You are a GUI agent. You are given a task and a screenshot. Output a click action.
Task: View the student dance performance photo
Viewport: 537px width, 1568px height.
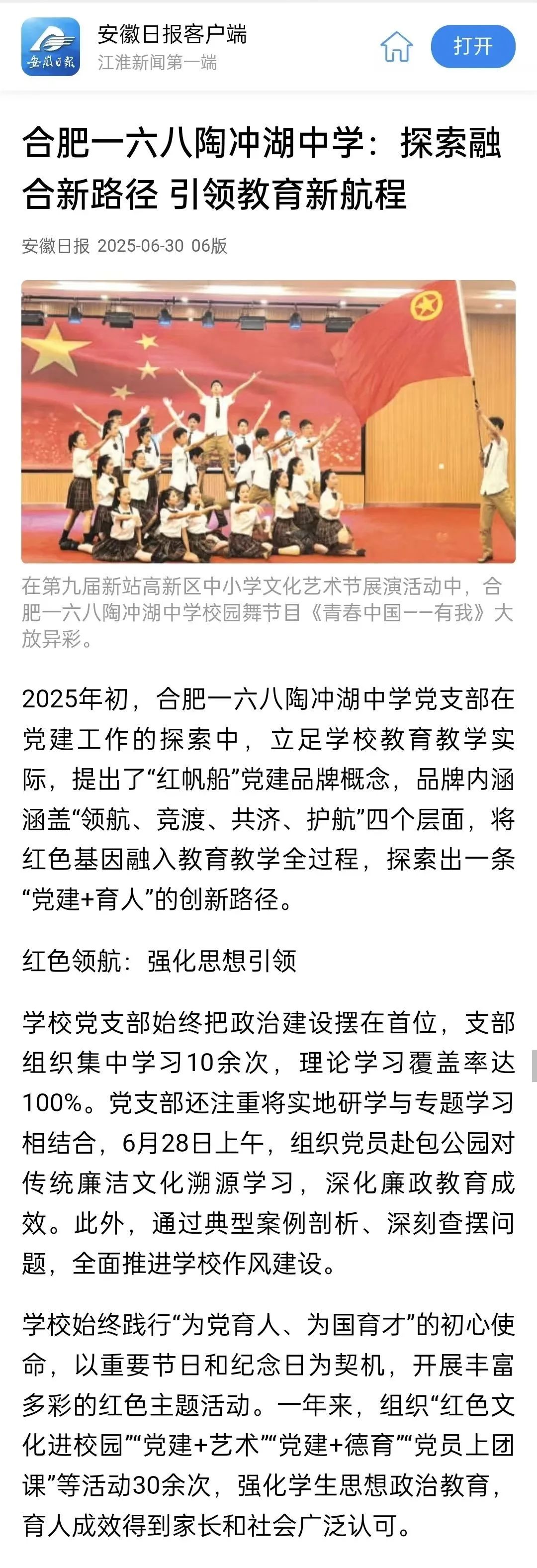click(x=268, y=421)
